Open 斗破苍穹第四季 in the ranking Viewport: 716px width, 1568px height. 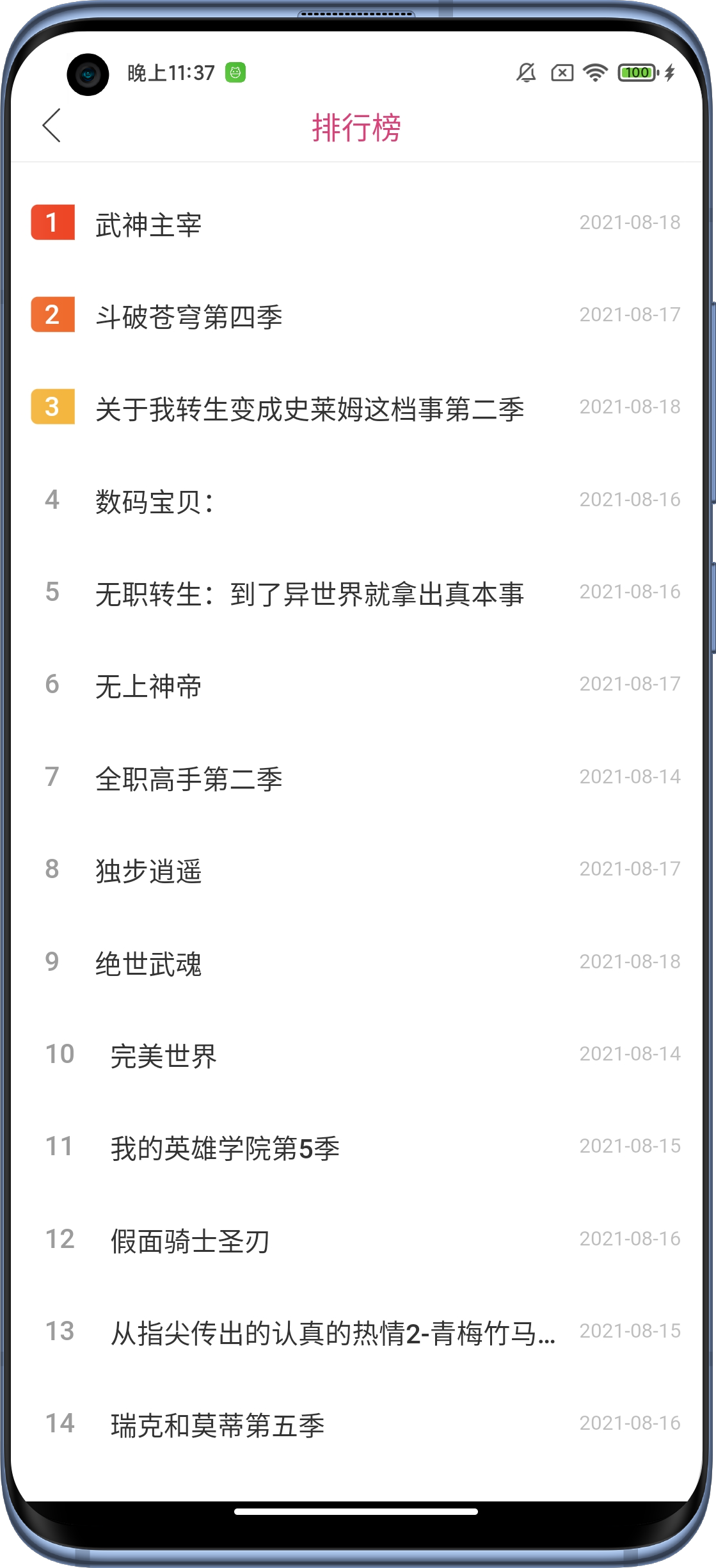[x=189, y=317]
